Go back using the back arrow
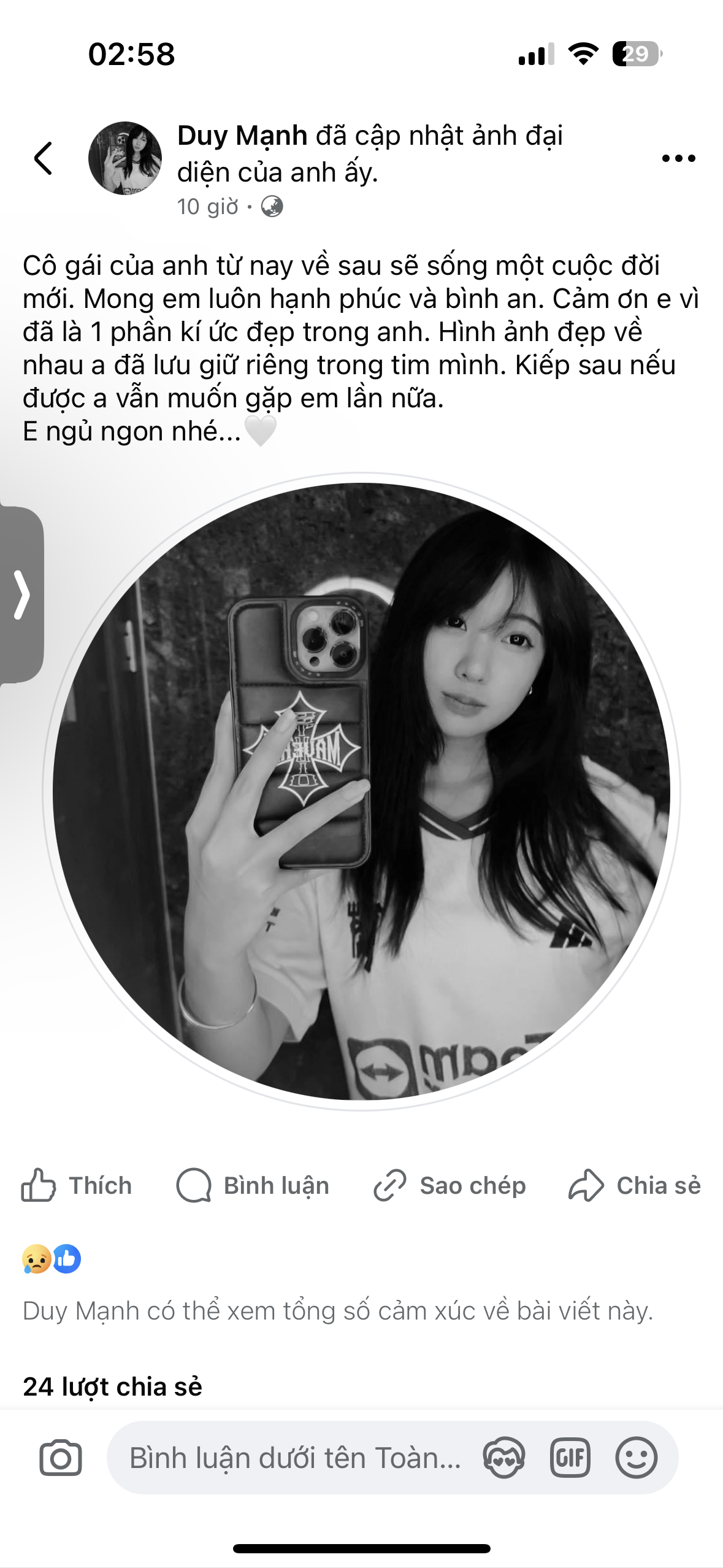This screenshot has height=1568, width=723. [x=44, y=158]
